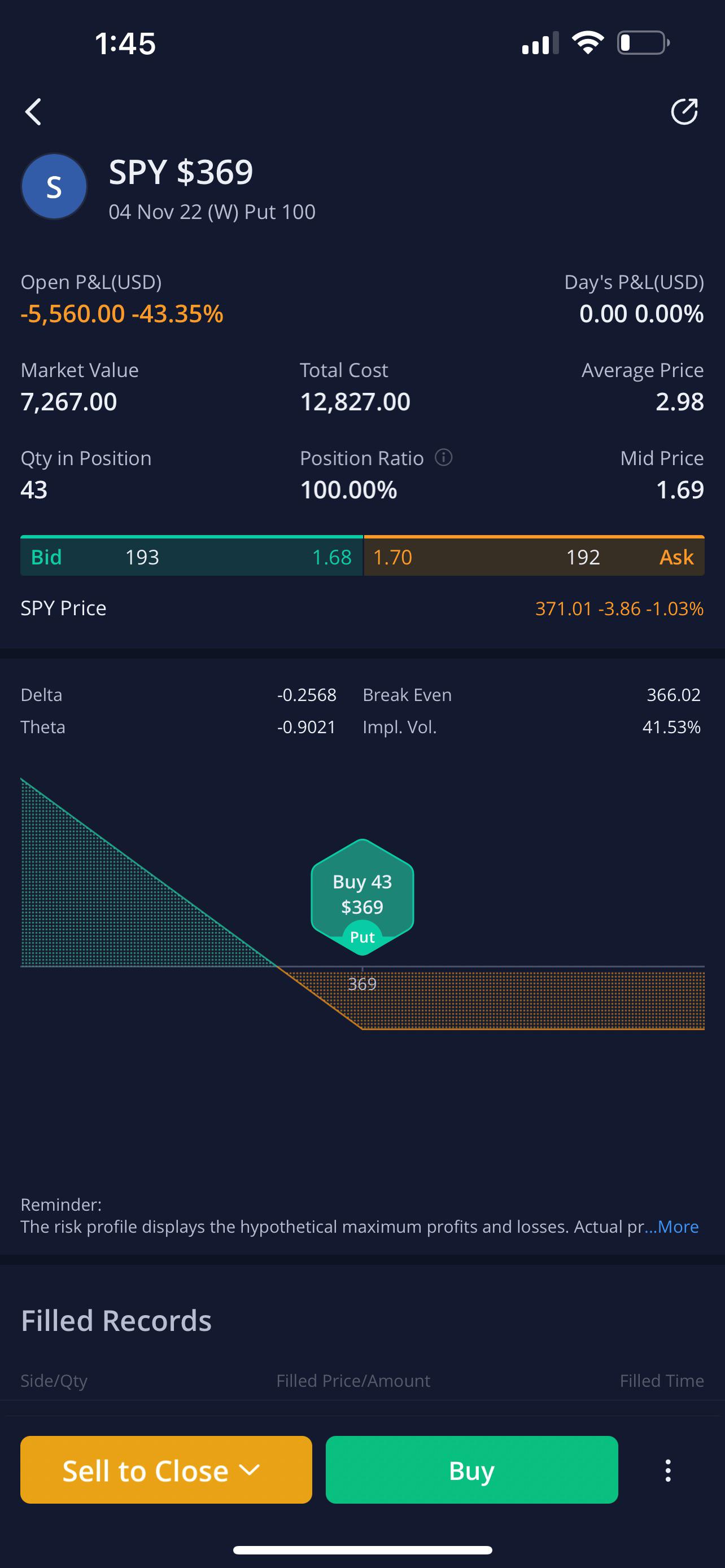Select the Ask price 1.70
Image resolution: width=725 pixels, height=1568 pixels.
pos(392,557)
